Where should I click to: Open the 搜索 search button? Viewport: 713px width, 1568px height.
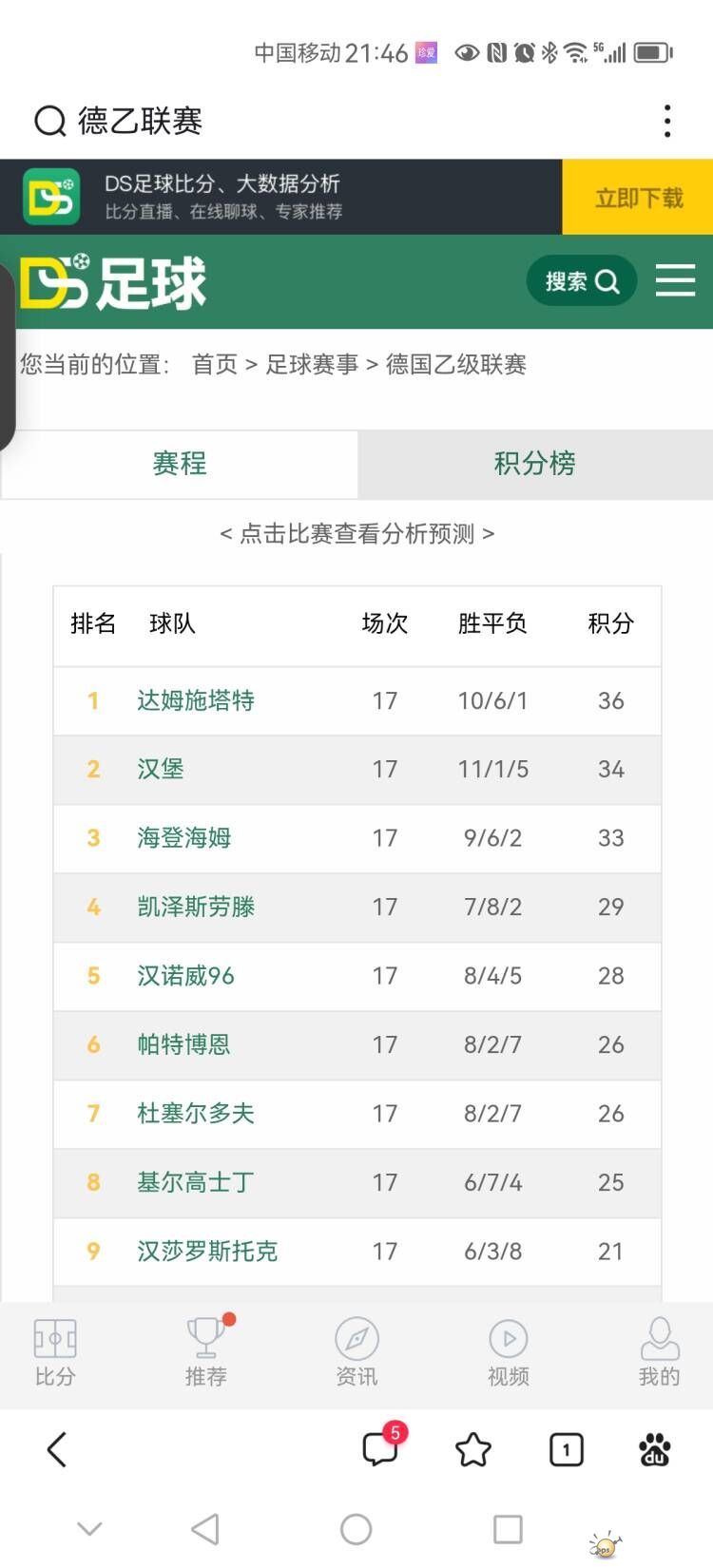pos(582,281)
